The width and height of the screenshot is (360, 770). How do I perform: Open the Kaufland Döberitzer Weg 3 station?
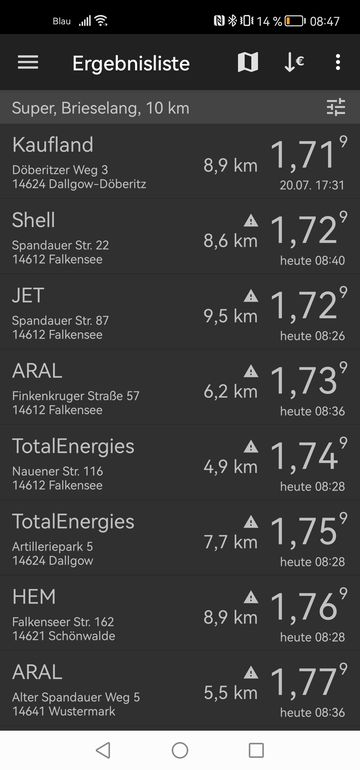(180, 161)
